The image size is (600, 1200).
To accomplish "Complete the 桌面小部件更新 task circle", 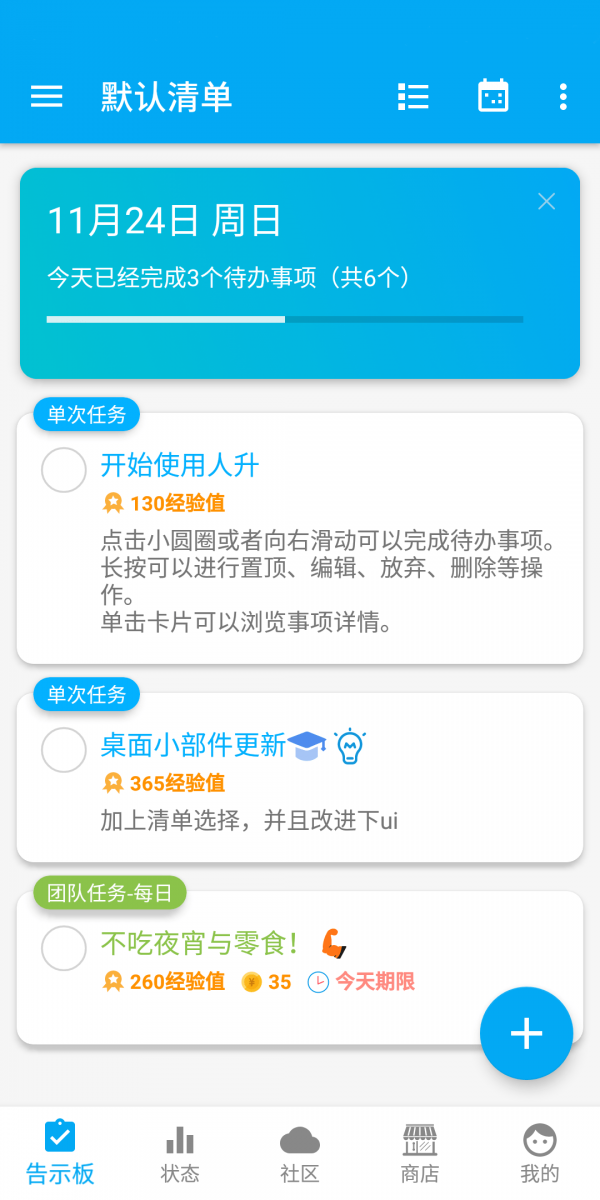I will (64, 750).
